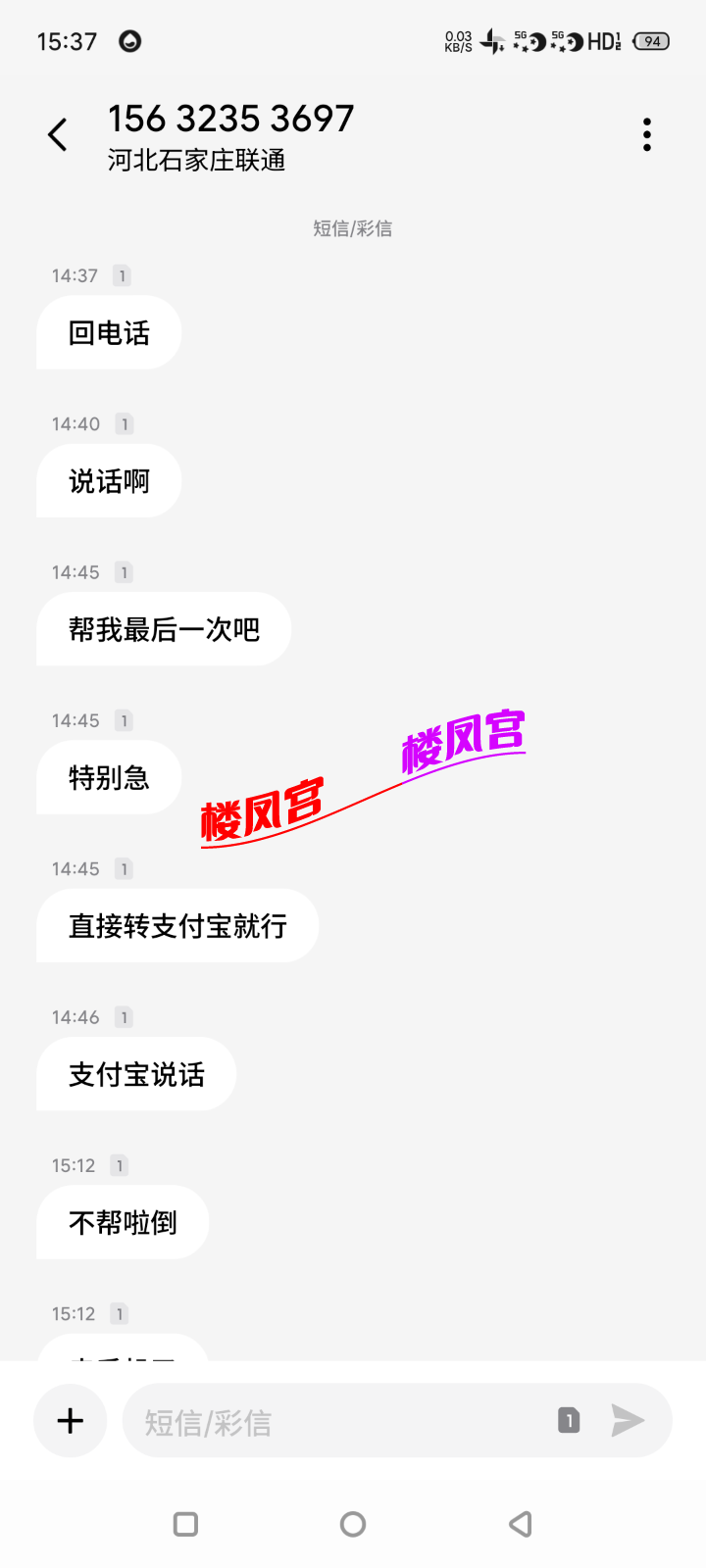This screenshot has height=1568, width=706.
Task: Tap the SIM 1 badge beside the 14:37 timestamp
Action: [122, 275]
